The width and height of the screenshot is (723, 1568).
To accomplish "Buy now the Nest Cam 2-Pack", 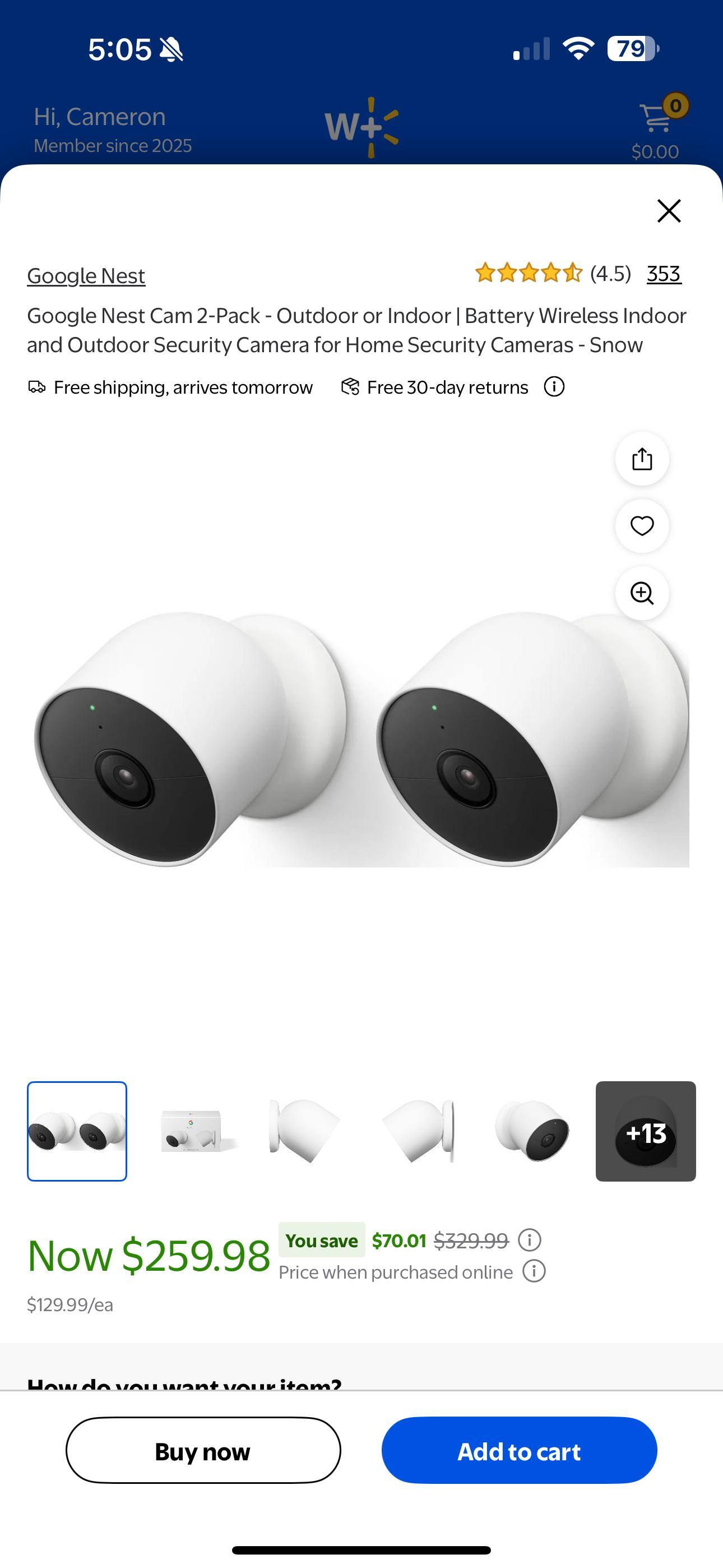I will (x=203, y=1451).
